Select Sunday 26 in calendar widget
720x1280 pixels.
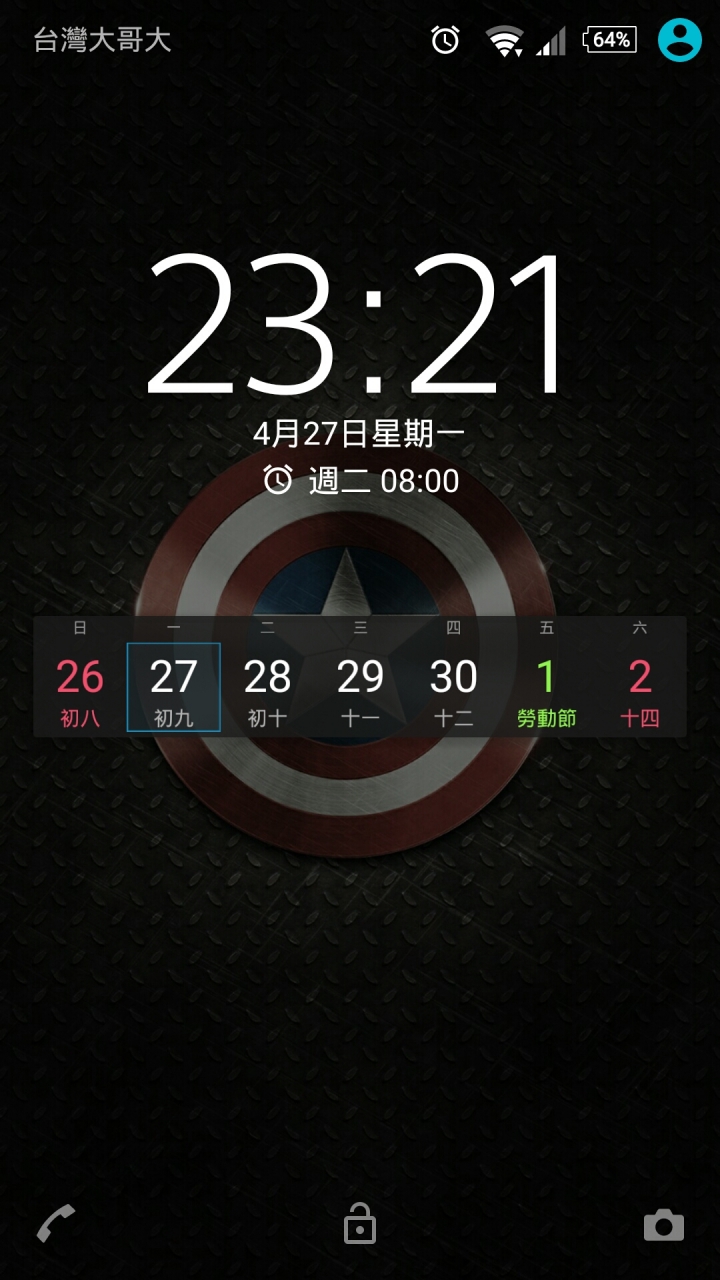[80, 687]
